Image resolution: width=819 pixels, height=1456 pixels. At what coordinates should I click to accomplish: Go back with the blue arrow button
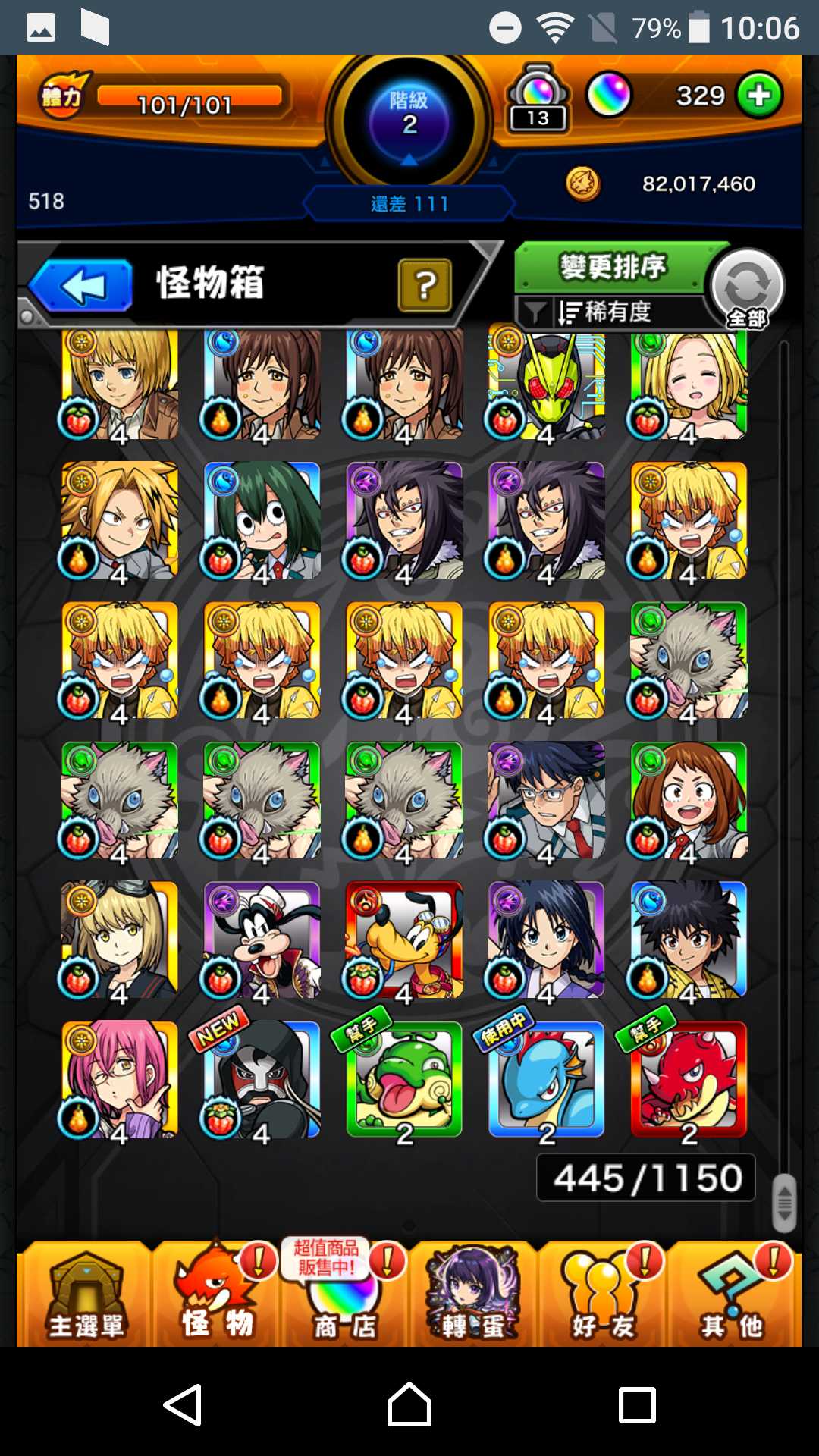(x=81, y=286)
